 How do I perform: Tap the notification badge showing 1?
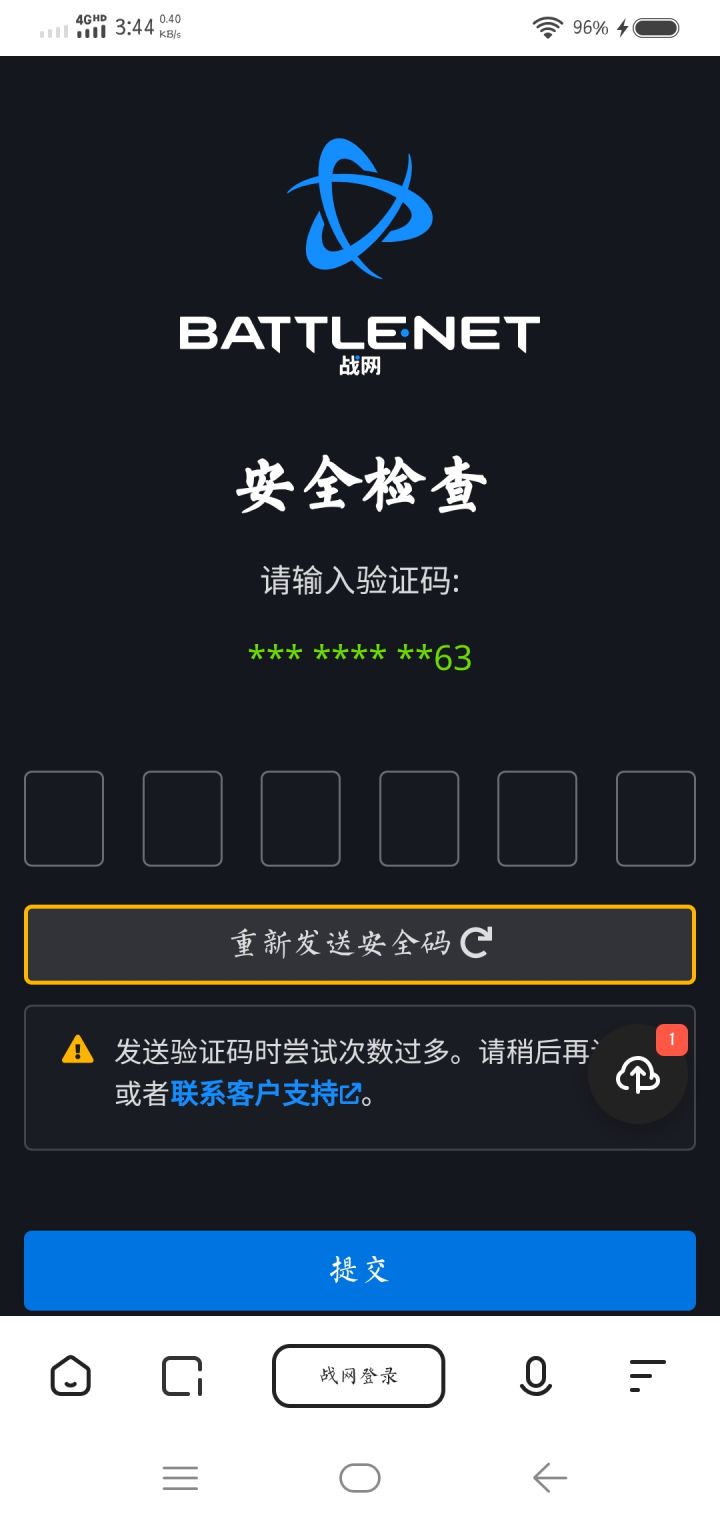pos(670,1041)
